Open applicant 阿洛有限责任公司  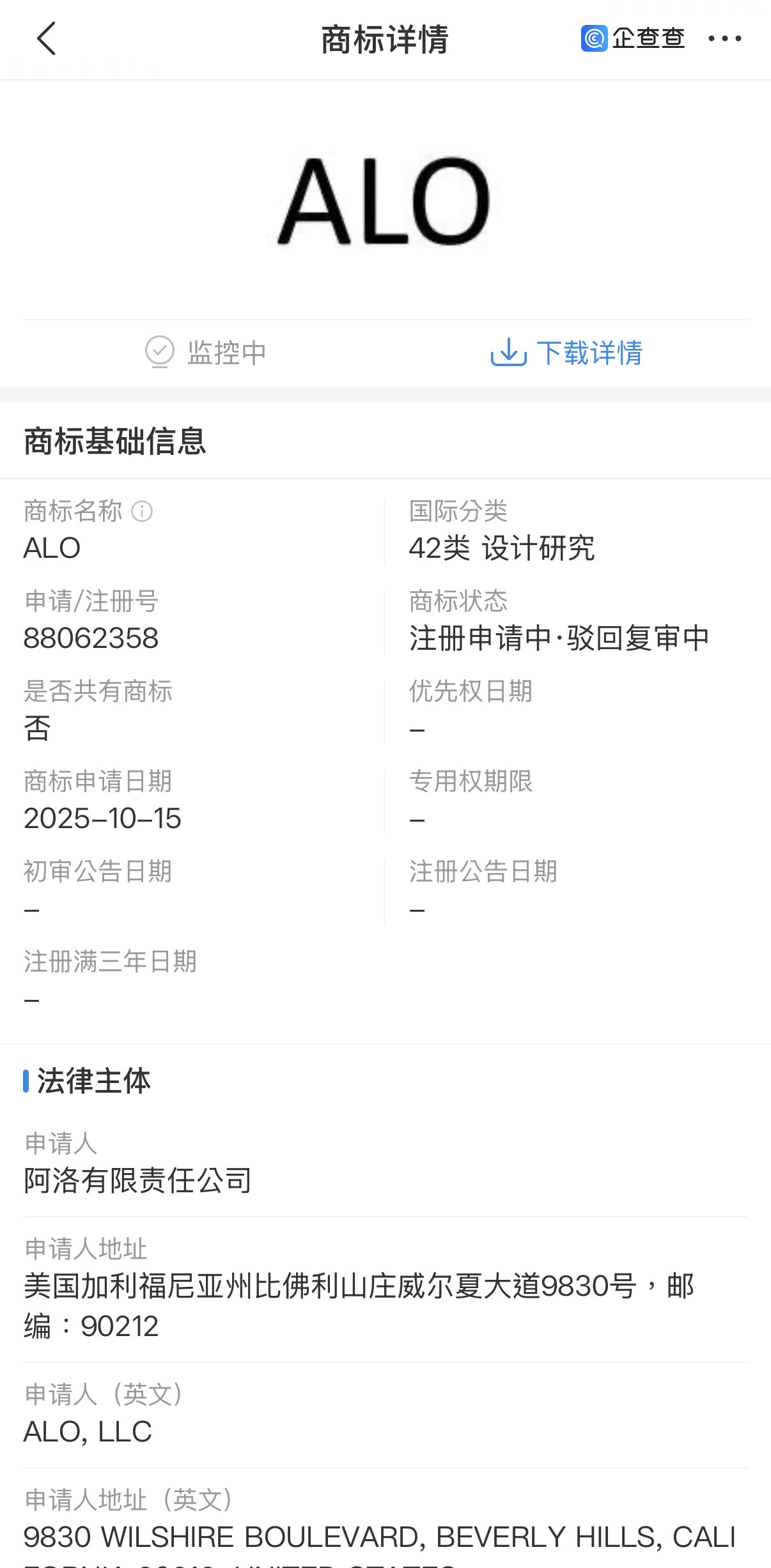pos(137,1180)
